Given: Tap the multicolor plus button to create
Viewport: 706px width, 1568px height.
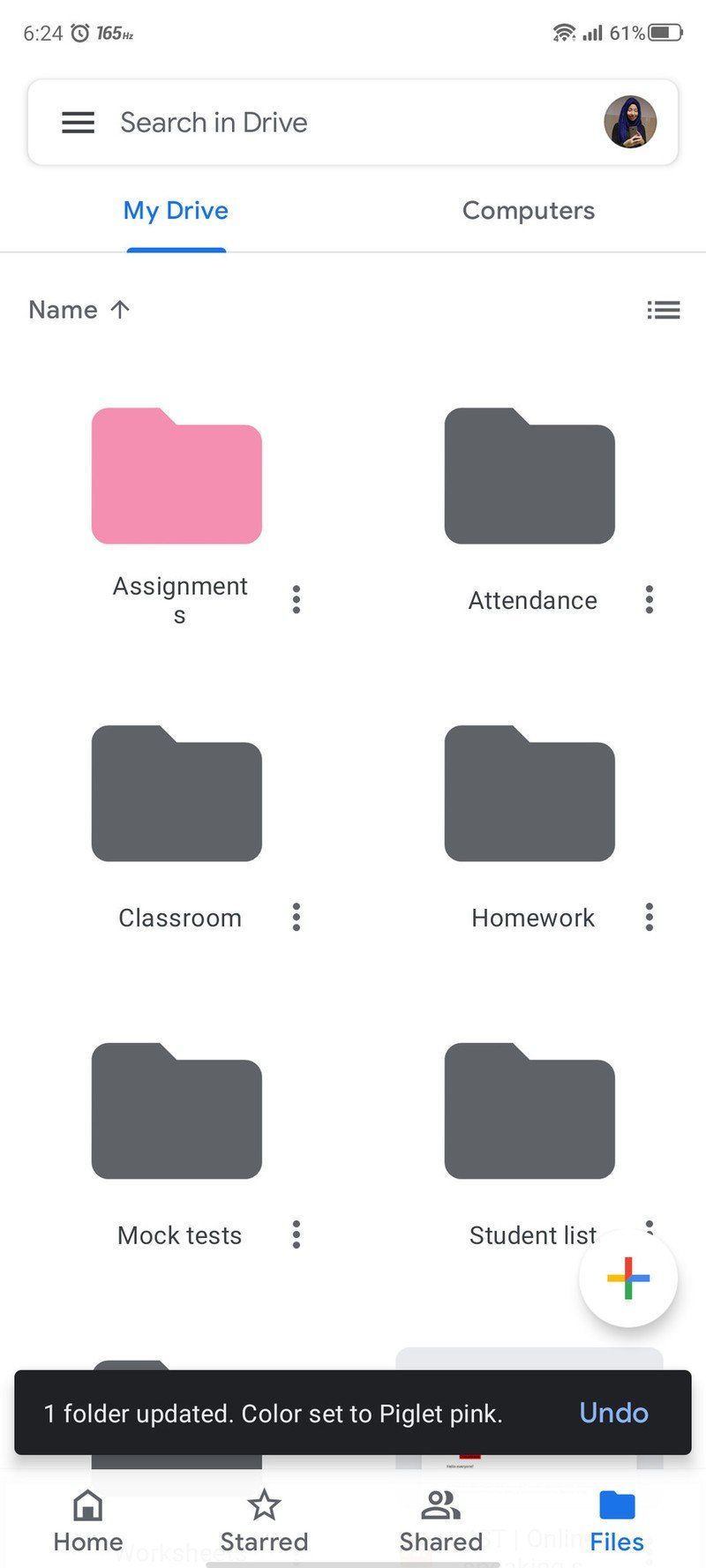Looking at the screenshot, I should coord(628,1279).
